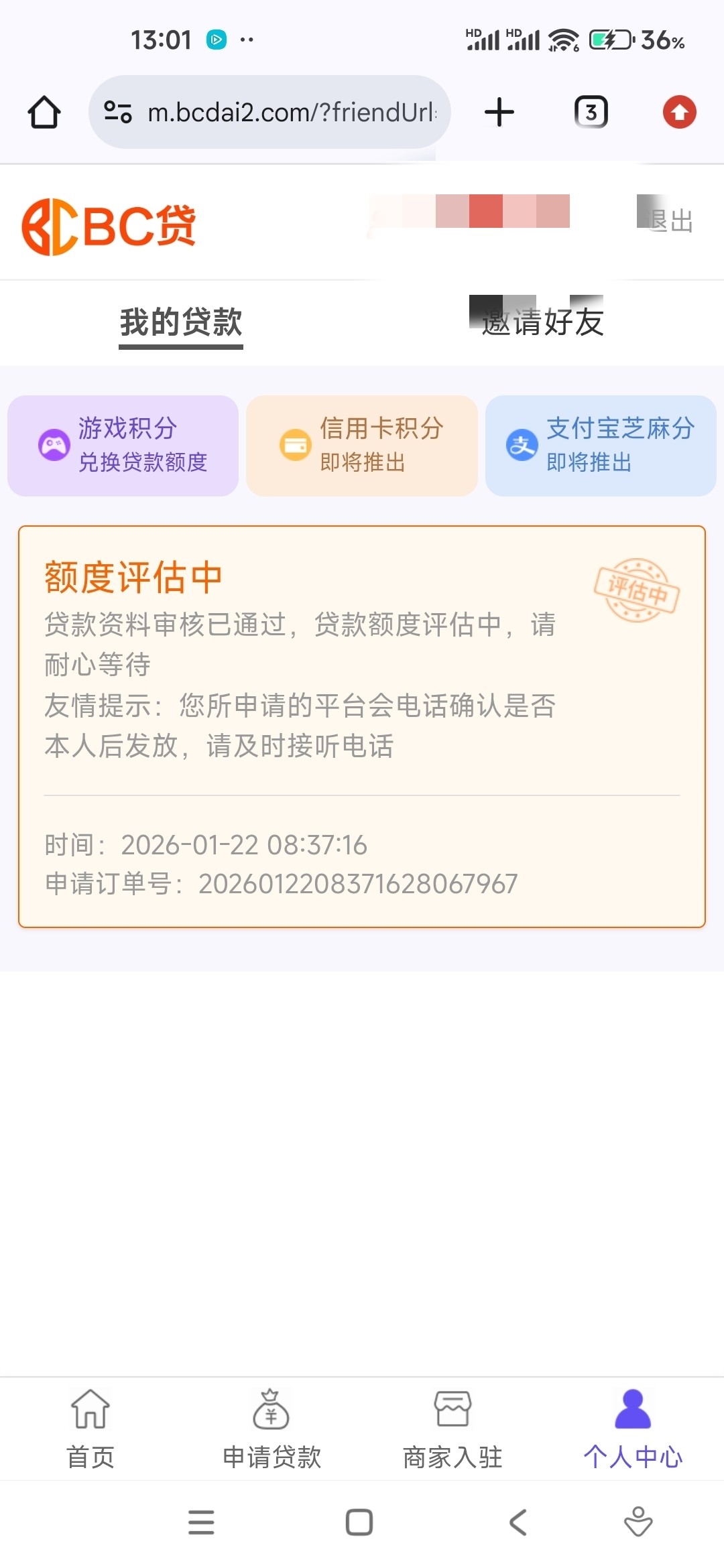Screen dimensions: 724x1568
Task: Tap the 支付宝芝麻分 card
Action: (x=601, y=446)
